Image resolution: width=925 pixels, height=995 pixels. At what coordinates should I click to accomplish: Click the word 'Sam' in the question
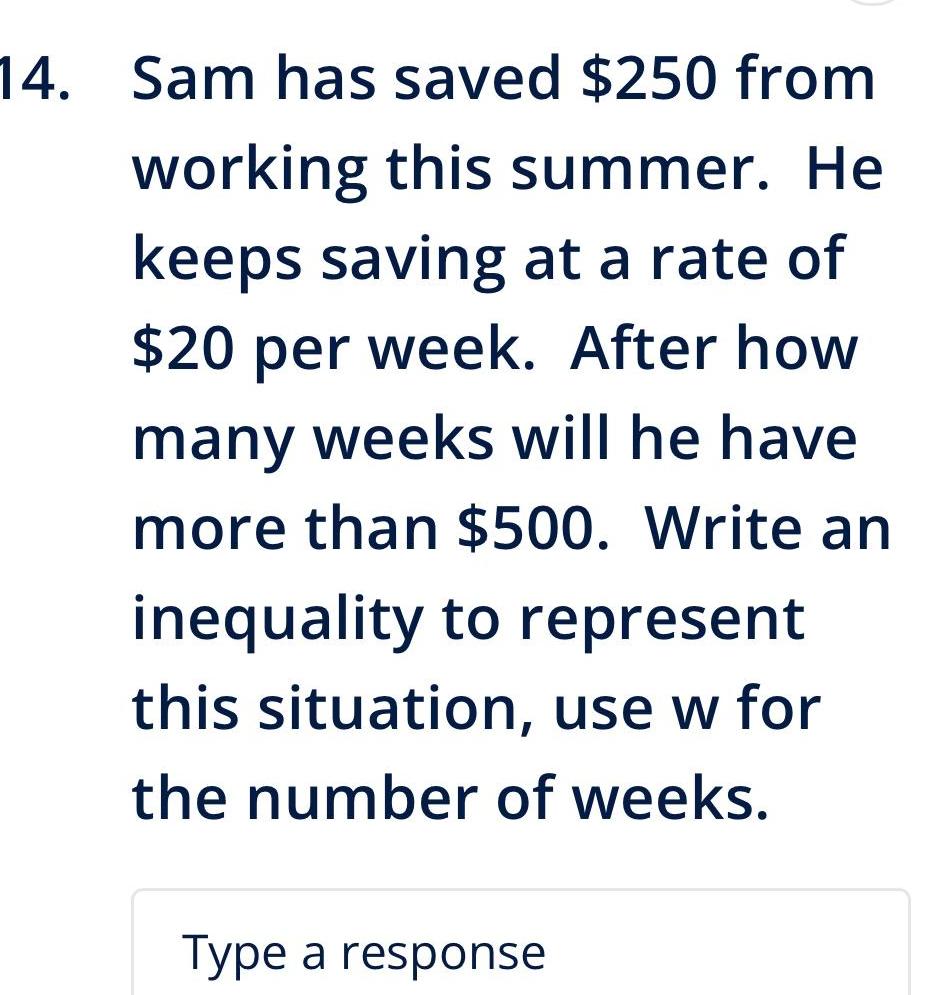pyautogui.click(x=193, y=78)
